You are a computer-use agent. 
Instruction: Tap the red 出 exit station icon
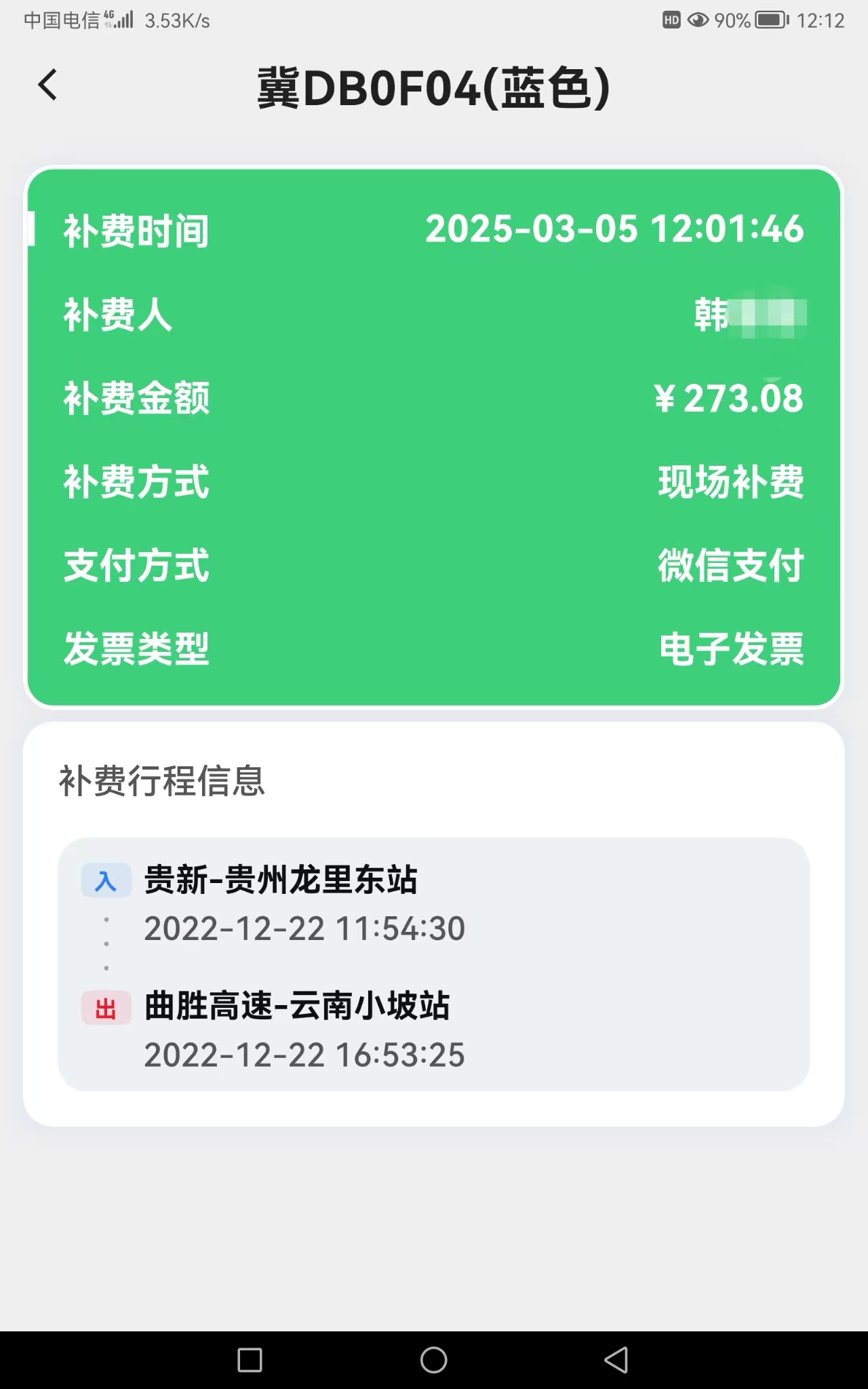[x=106, y=1008]
